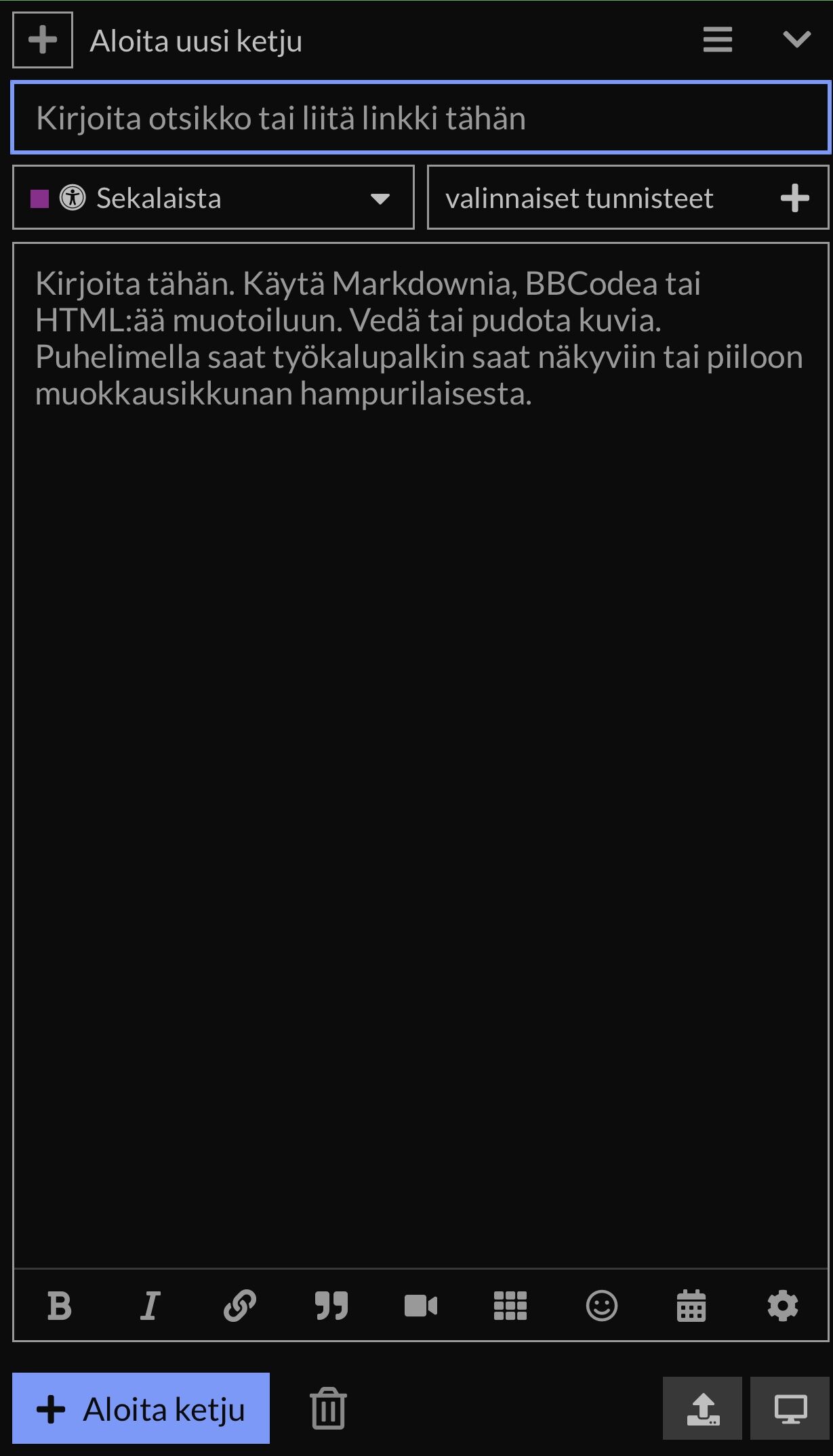Image resolution: width=833 pixels, height=1456 pixels.
Task: Apply italic formatting
Action: [x=150, y=1306]
